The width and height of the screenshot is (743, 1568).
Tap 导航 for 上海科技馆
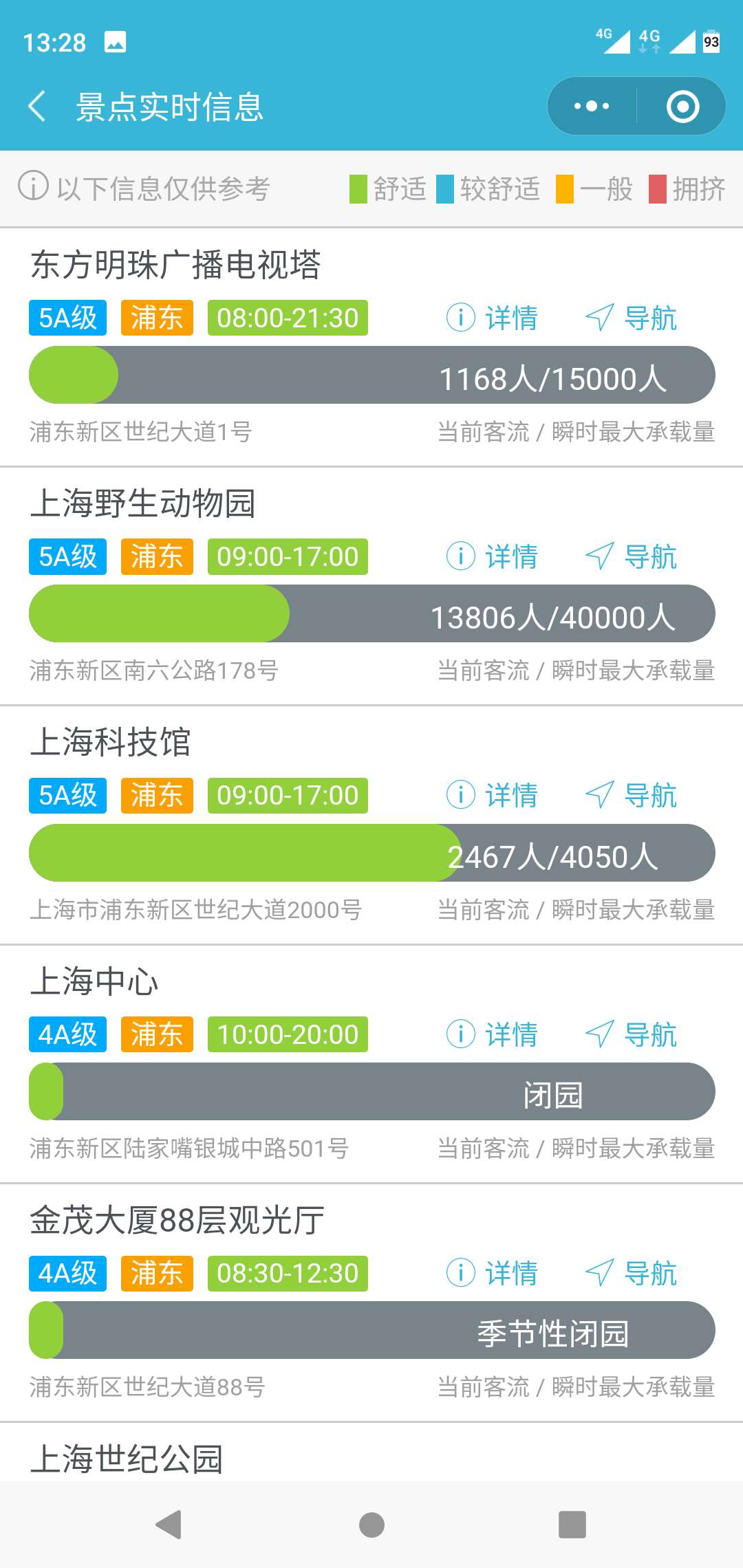[632, 795]
